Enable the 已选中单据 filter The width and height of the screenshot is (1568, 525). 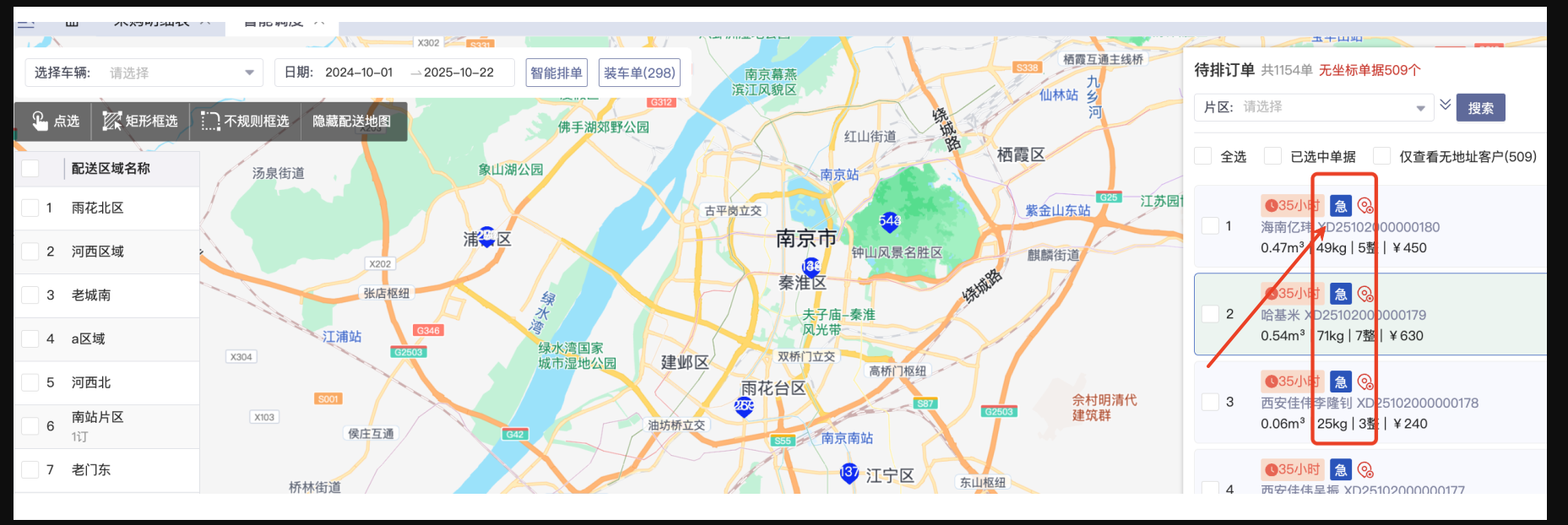pos(1272,156)
